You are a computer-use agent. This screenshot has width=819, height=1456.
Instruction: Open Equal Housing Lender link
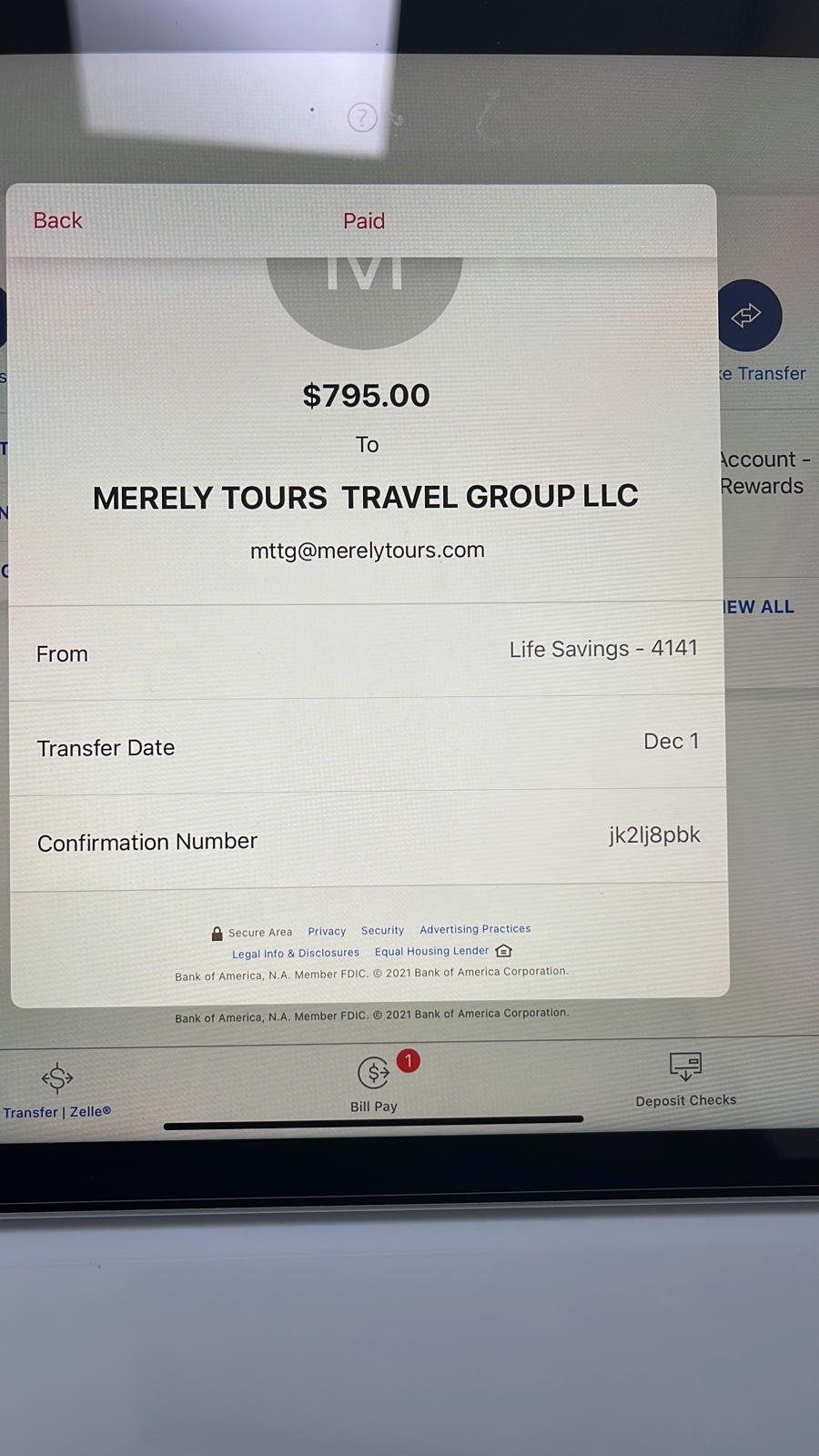[x=442, y=951]
